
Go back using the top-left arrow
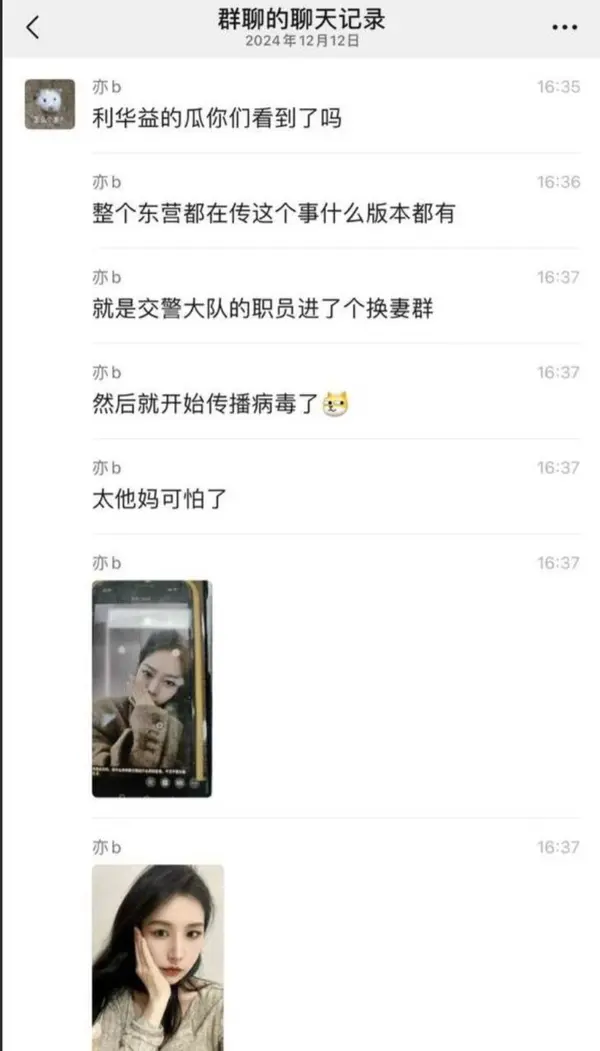coord(33,27)
